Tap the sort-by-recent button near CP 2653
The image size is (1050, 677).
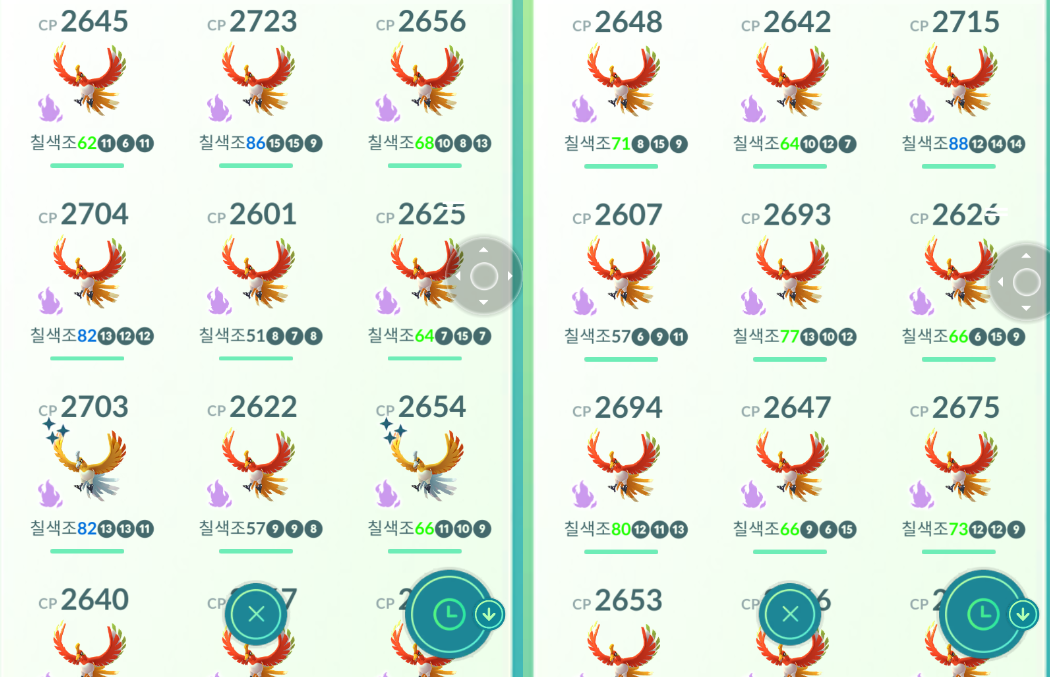[x=982, y=614]
